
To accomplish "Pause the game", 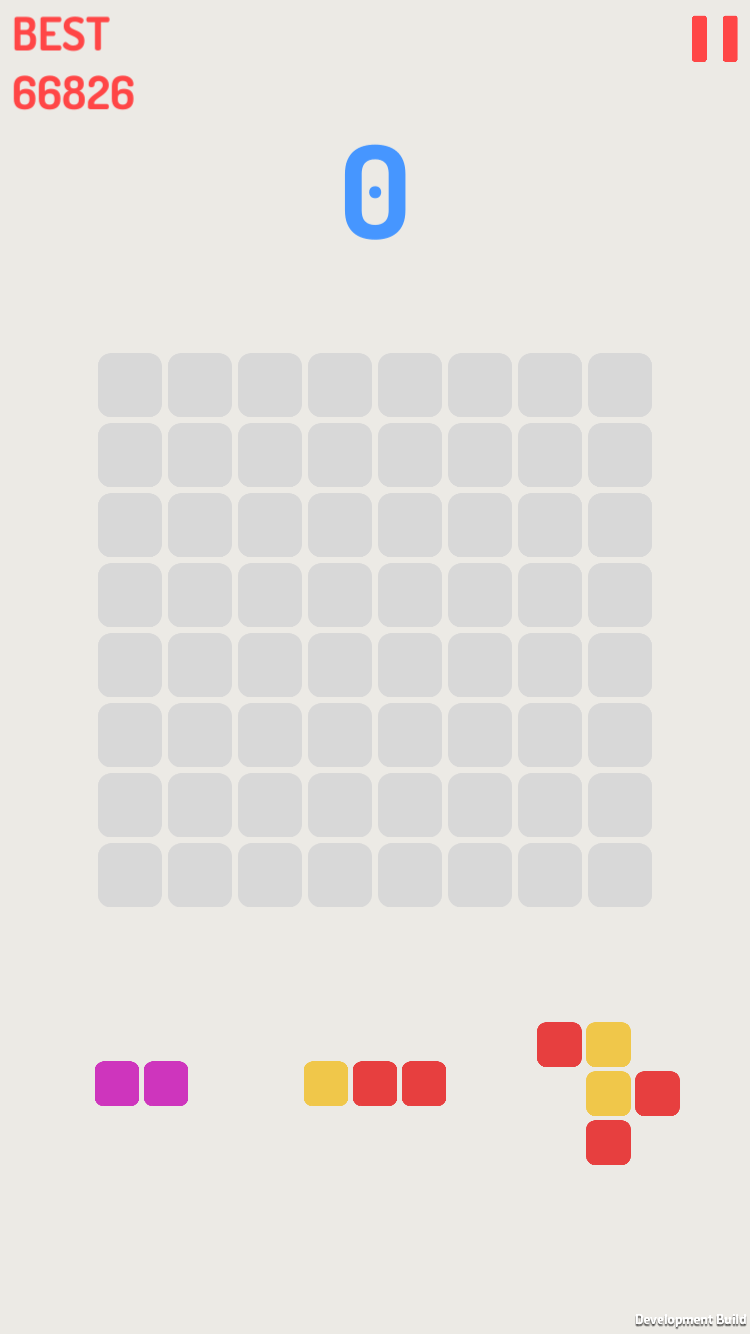I will click(x=714, y=39).
